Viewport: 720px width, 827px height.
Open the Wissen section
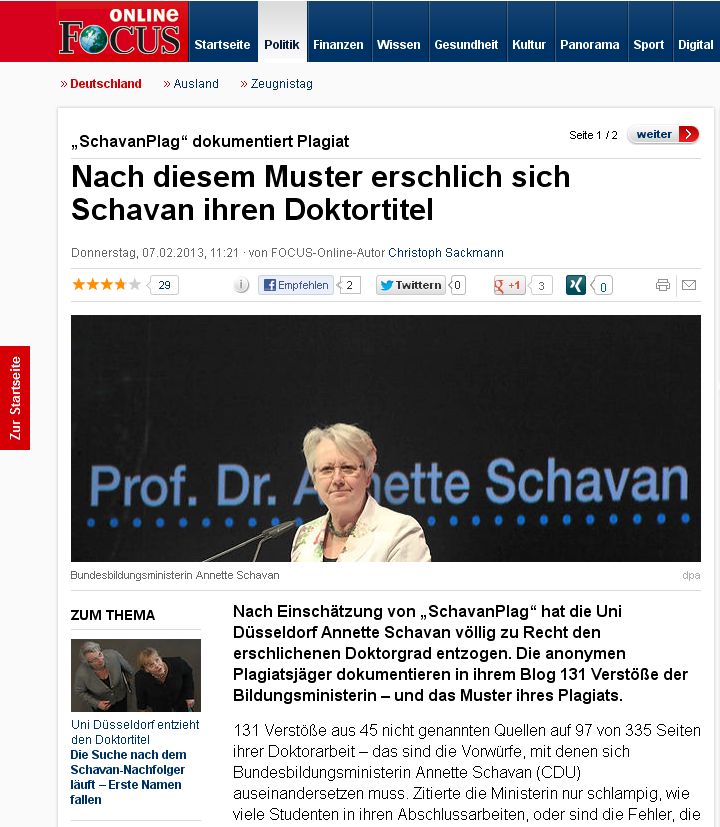click(x=398, y=45)
